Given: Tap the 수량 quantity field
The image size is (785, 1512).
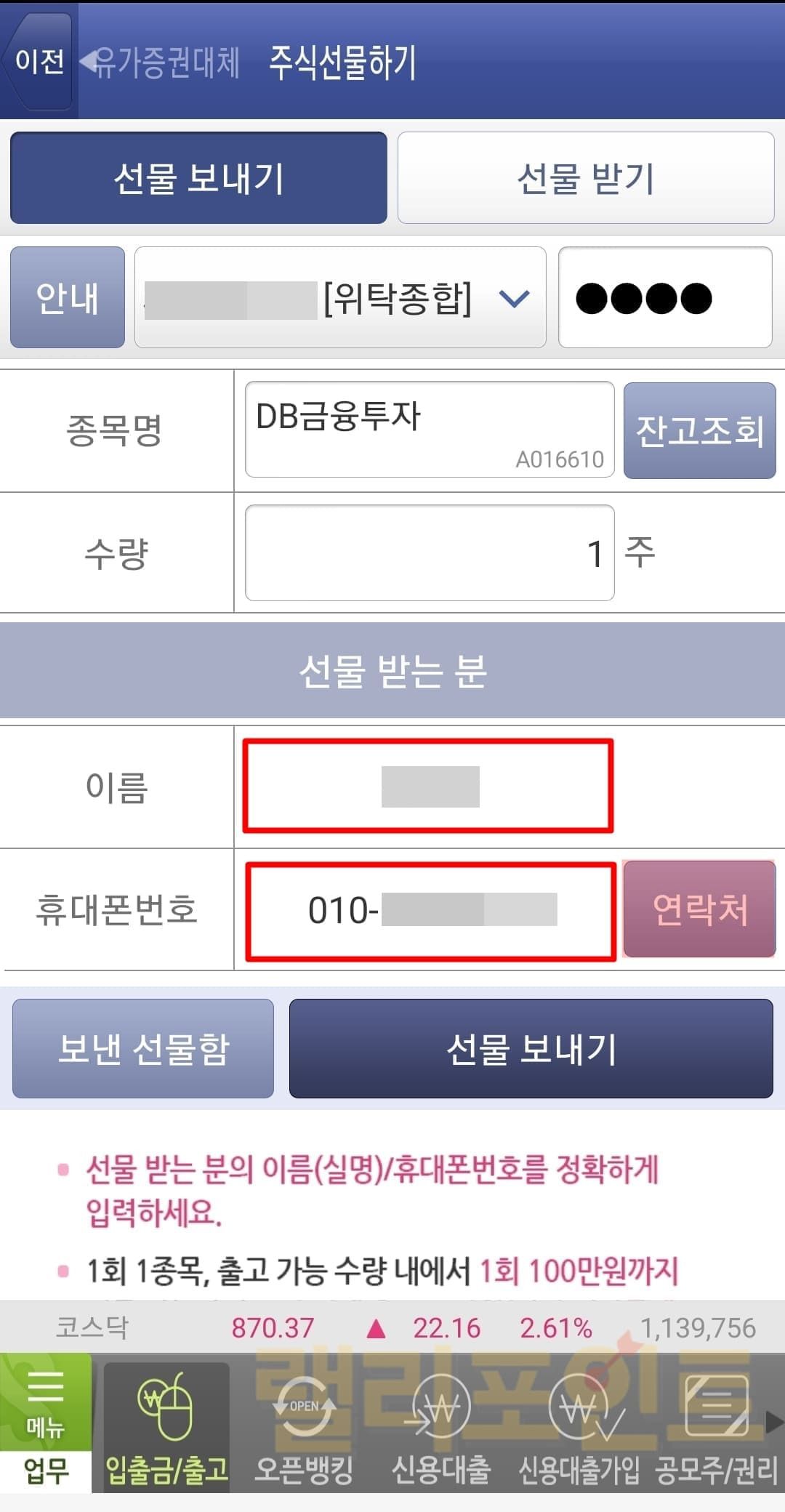Looking at the screenshot, I should [x=429, y=553].
